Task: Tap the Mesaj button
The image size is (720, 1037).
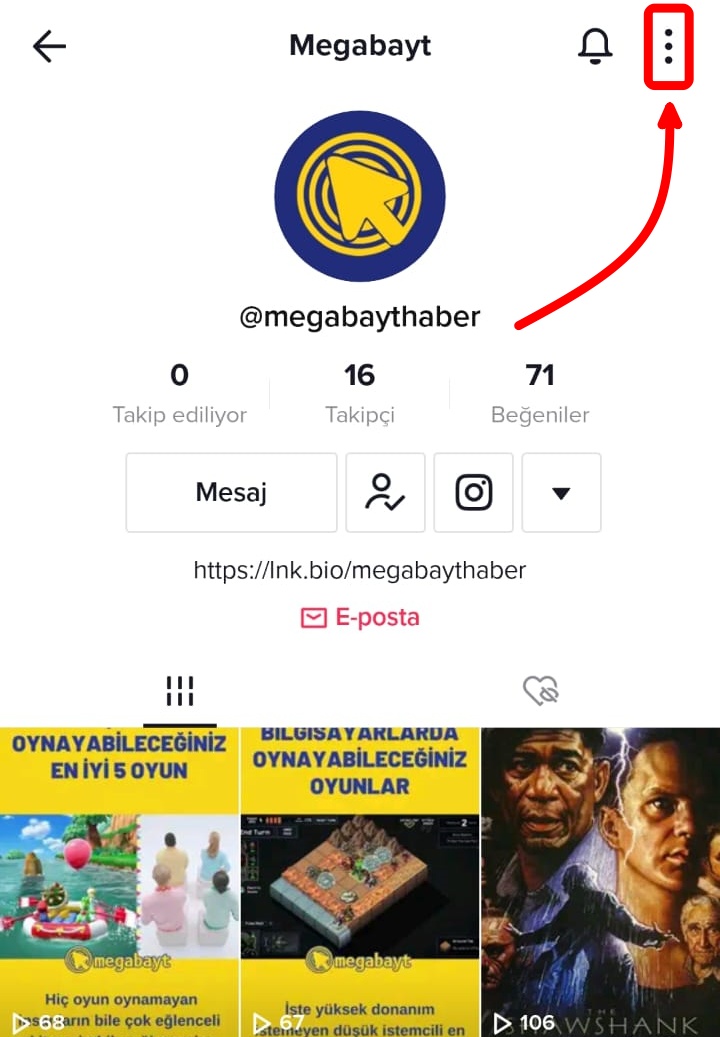Action: point(231,492)
